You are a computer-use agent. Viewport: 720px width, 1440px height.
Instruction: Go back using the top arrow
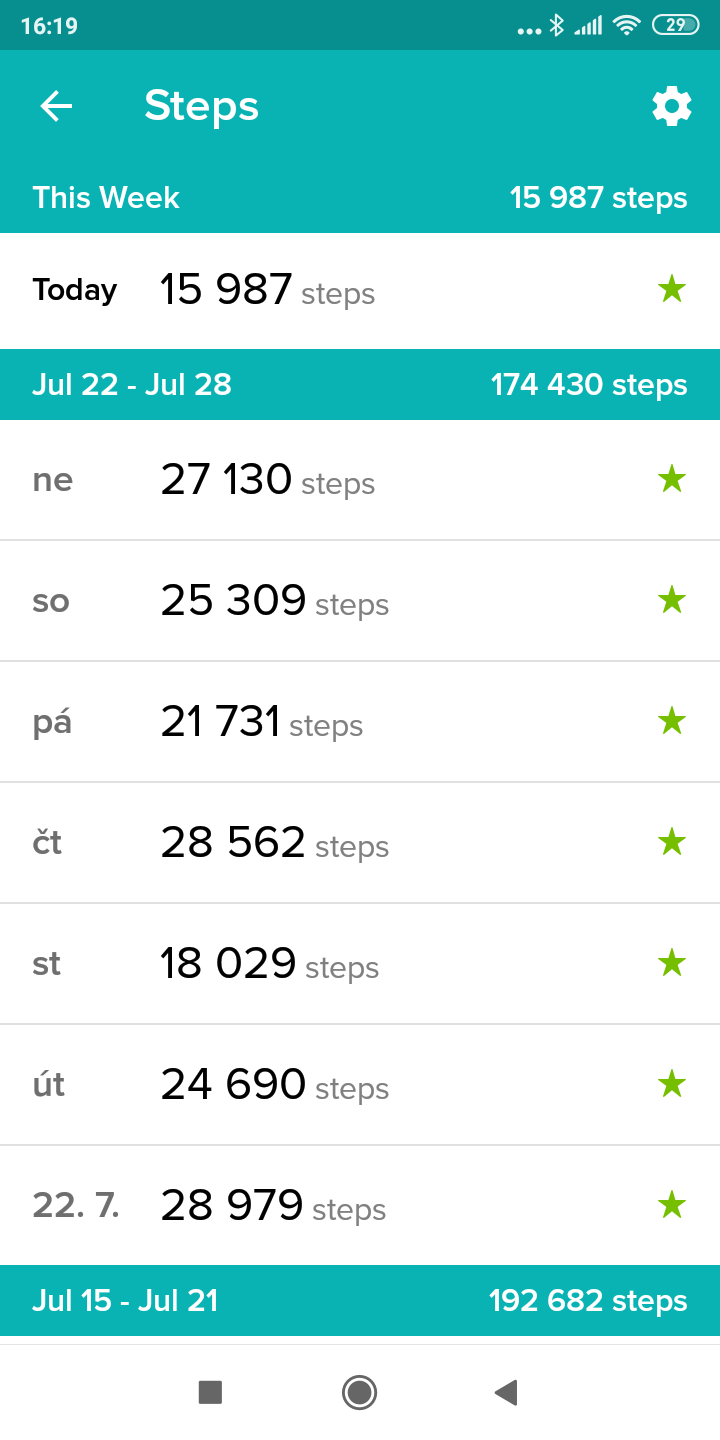click(56, 106)
